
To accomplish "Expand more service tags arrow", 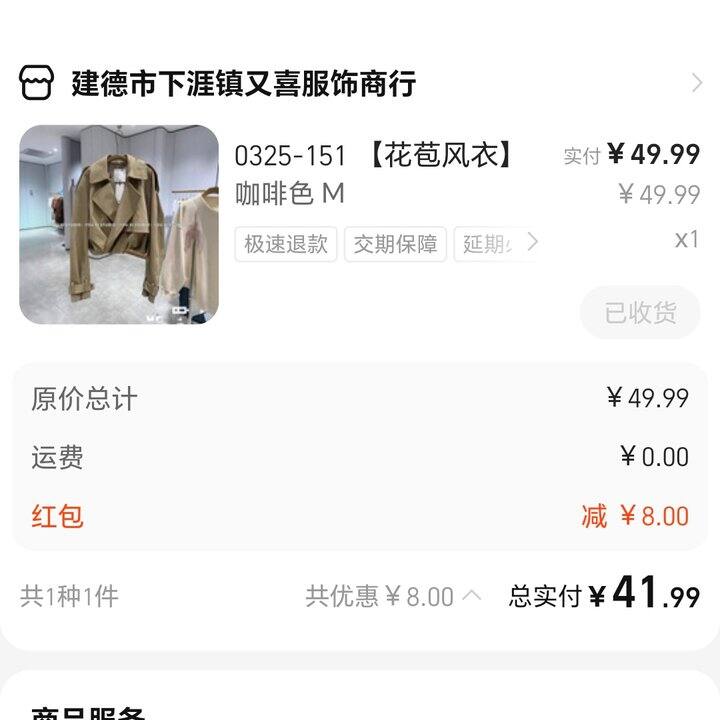I will 532,242.
